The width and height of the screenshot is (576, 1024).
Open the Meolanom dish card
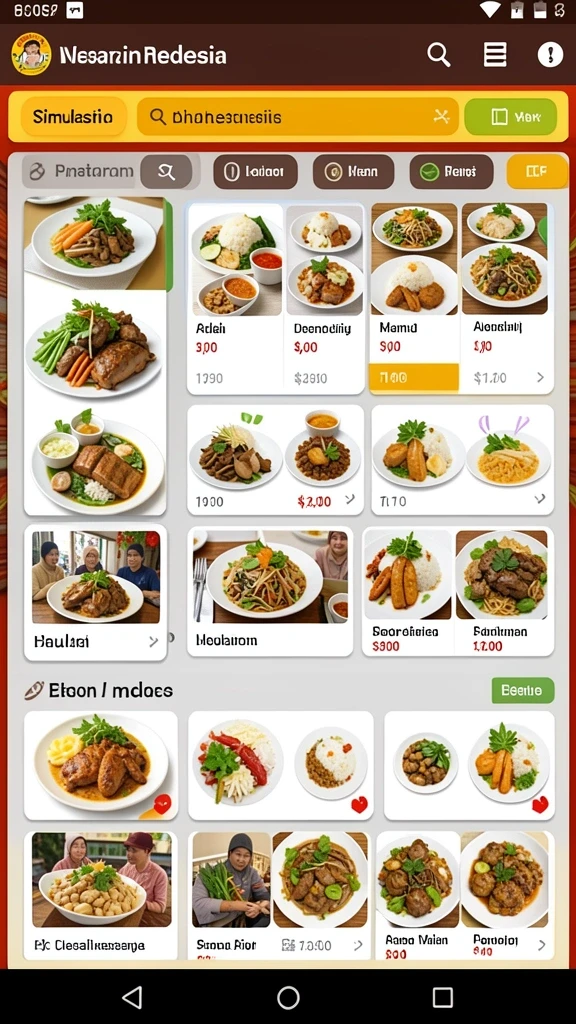270,592
